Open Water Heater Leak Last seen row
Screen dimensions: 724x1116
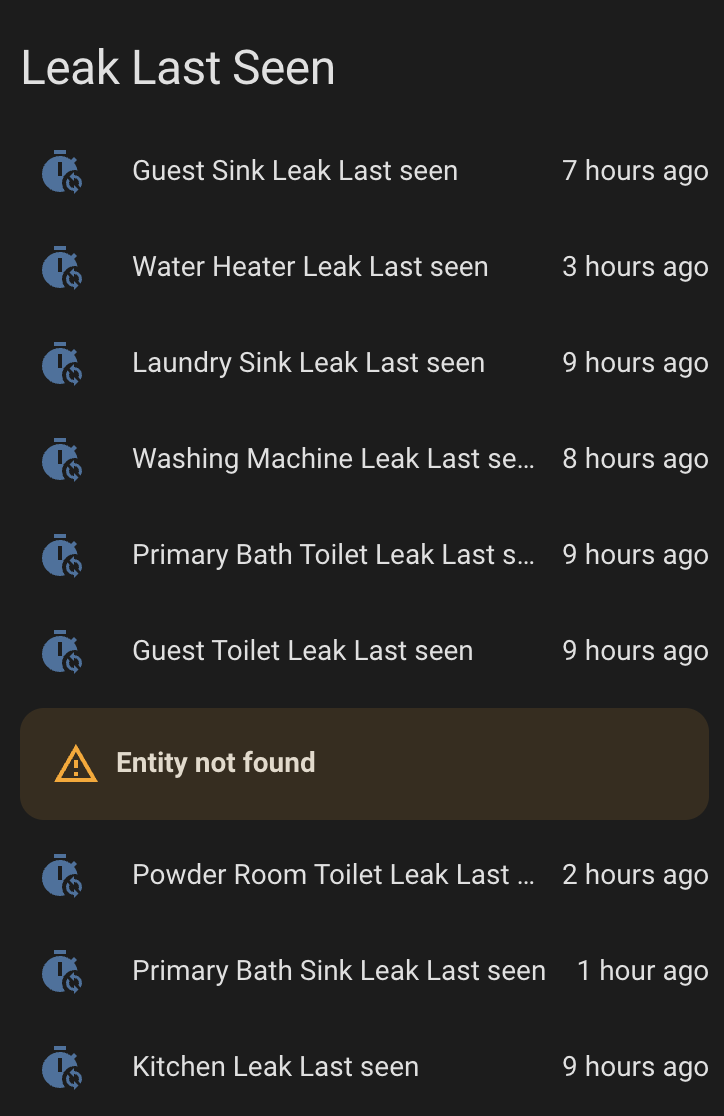[310, 267]
